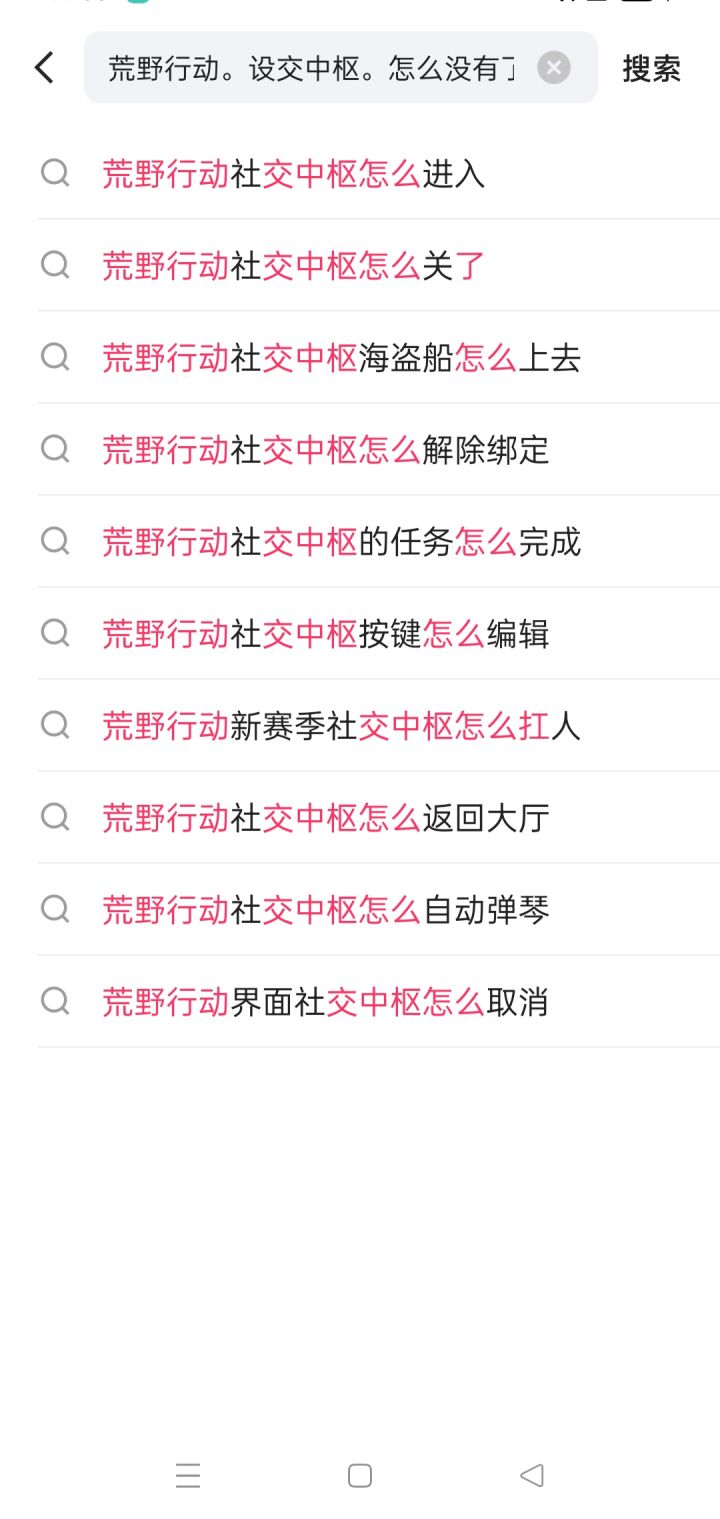This screenshot has width=720, height=1519.
Task: Open suggestion 界面社交中枢怎么取消
Action: [x=379, y=1001]
